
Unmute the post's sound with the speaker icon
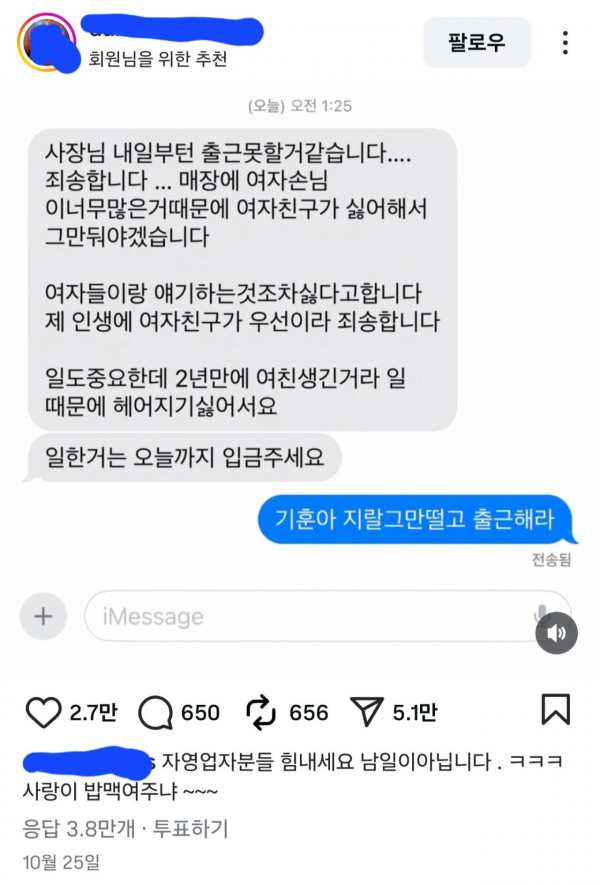tap(555, 633)
